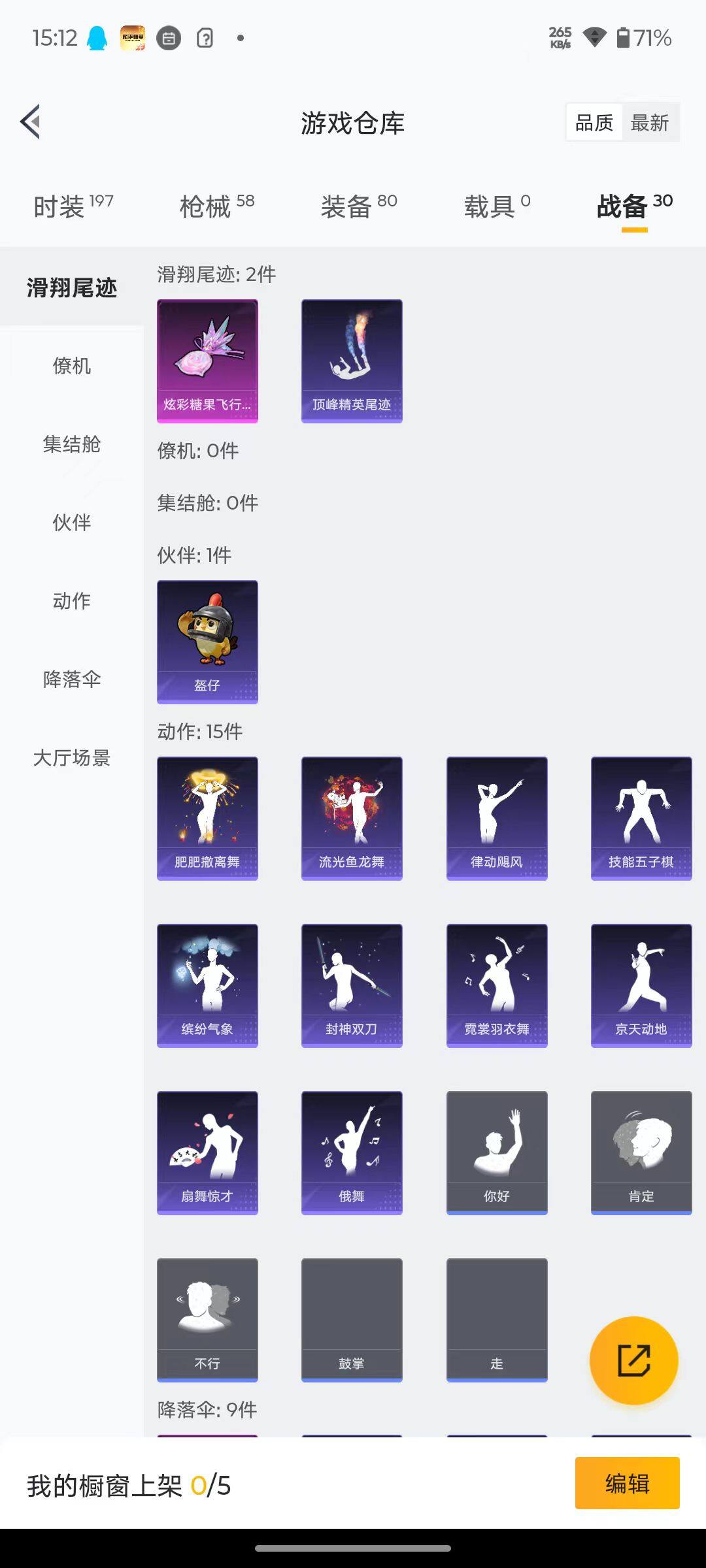Click the QQ icon in the status bar
Screen dimensions: 706x1568
(x=97, y=38)
